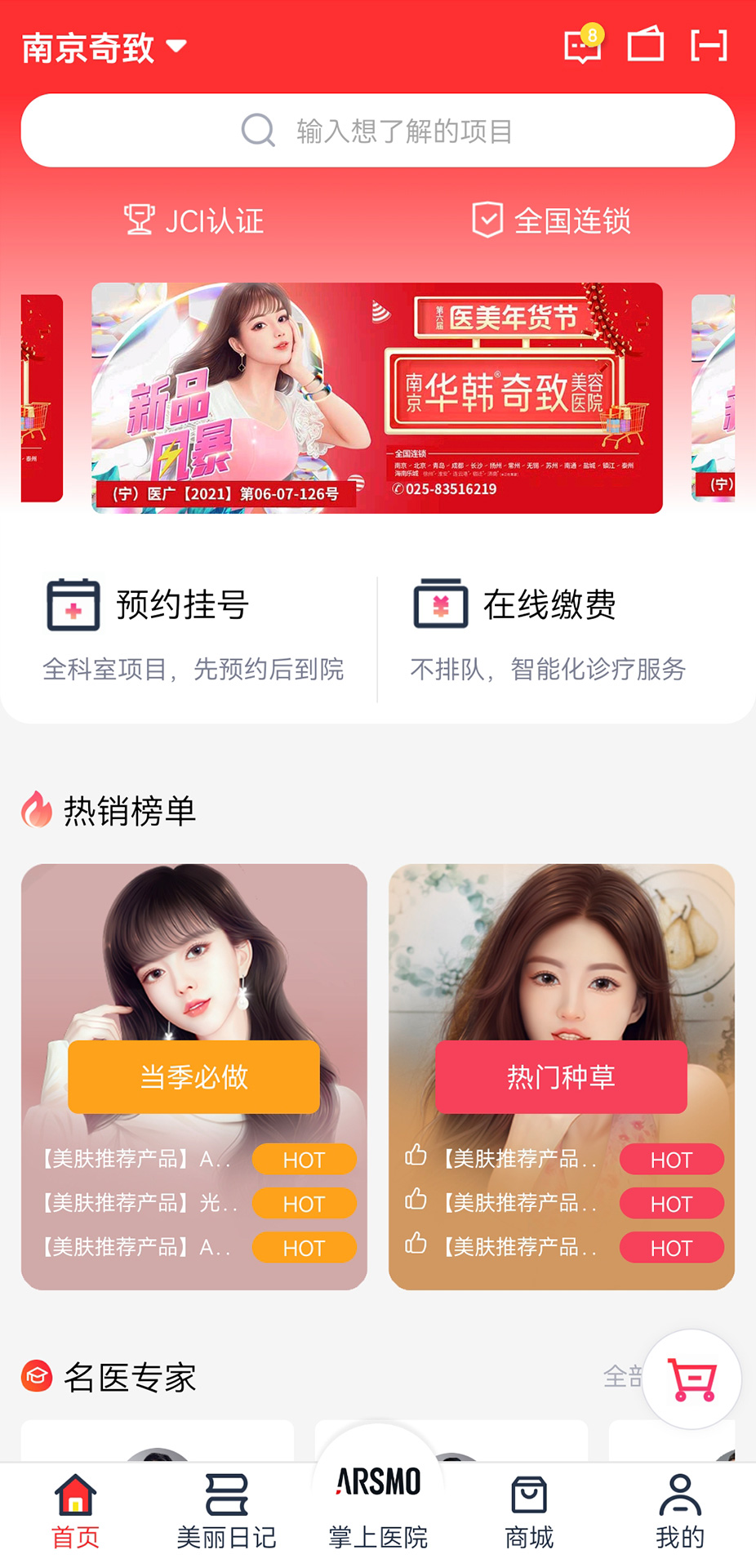Screen dimensions: 756x1568
Task: Select the JCI认证 trophy icon
Action: (x=139, y=218)
